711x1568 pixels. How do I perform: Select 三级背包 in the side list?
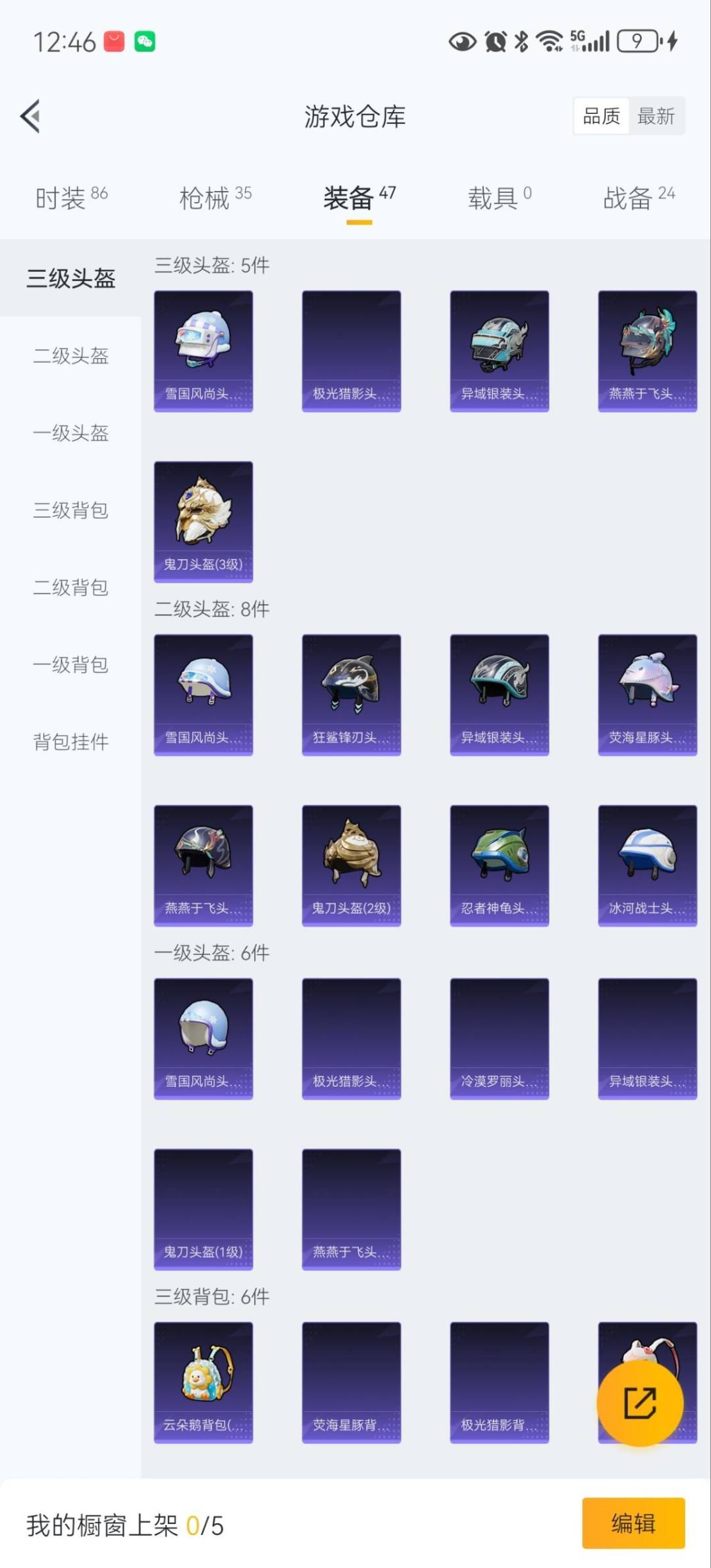coord(71,510)
